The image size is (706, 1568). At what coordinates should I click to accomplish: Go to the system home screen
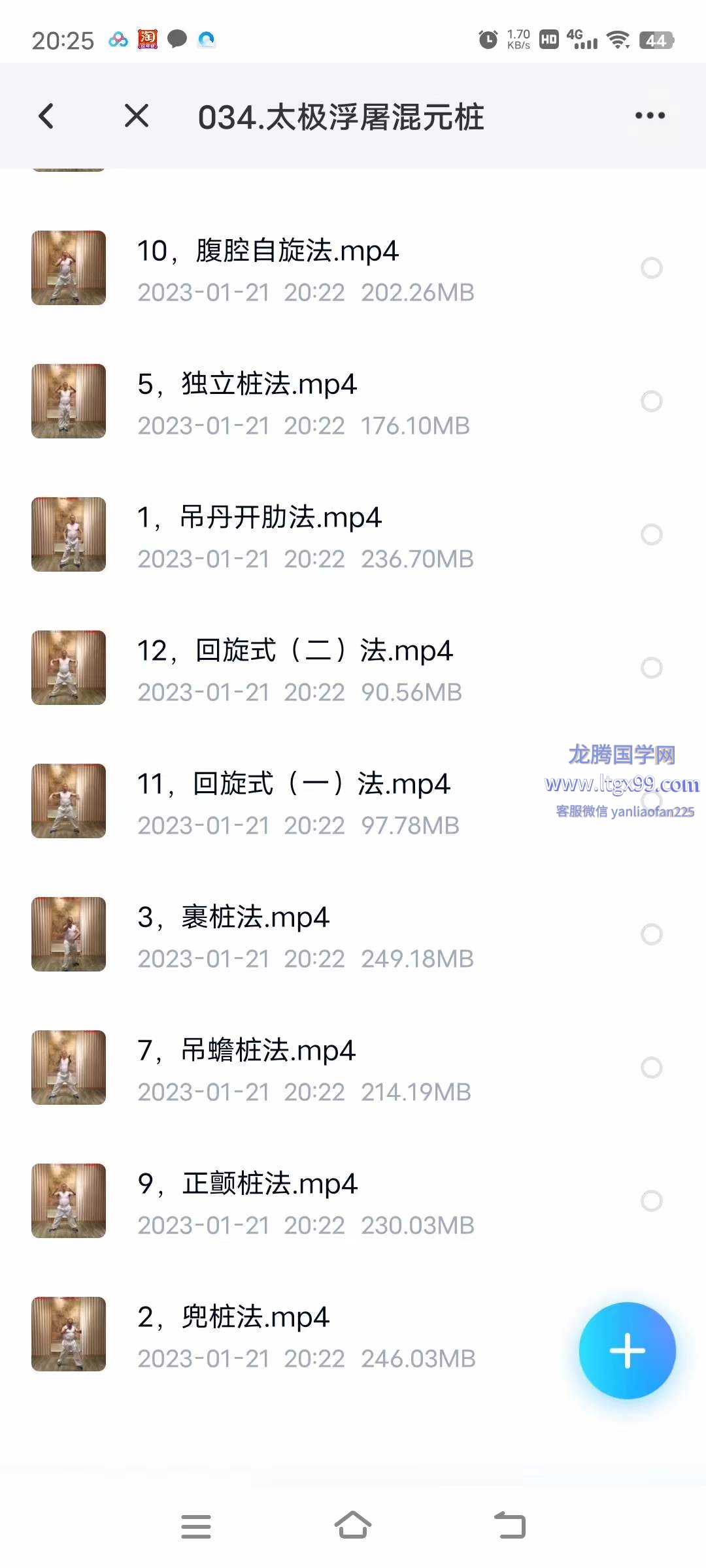[x=353, y=1526]
